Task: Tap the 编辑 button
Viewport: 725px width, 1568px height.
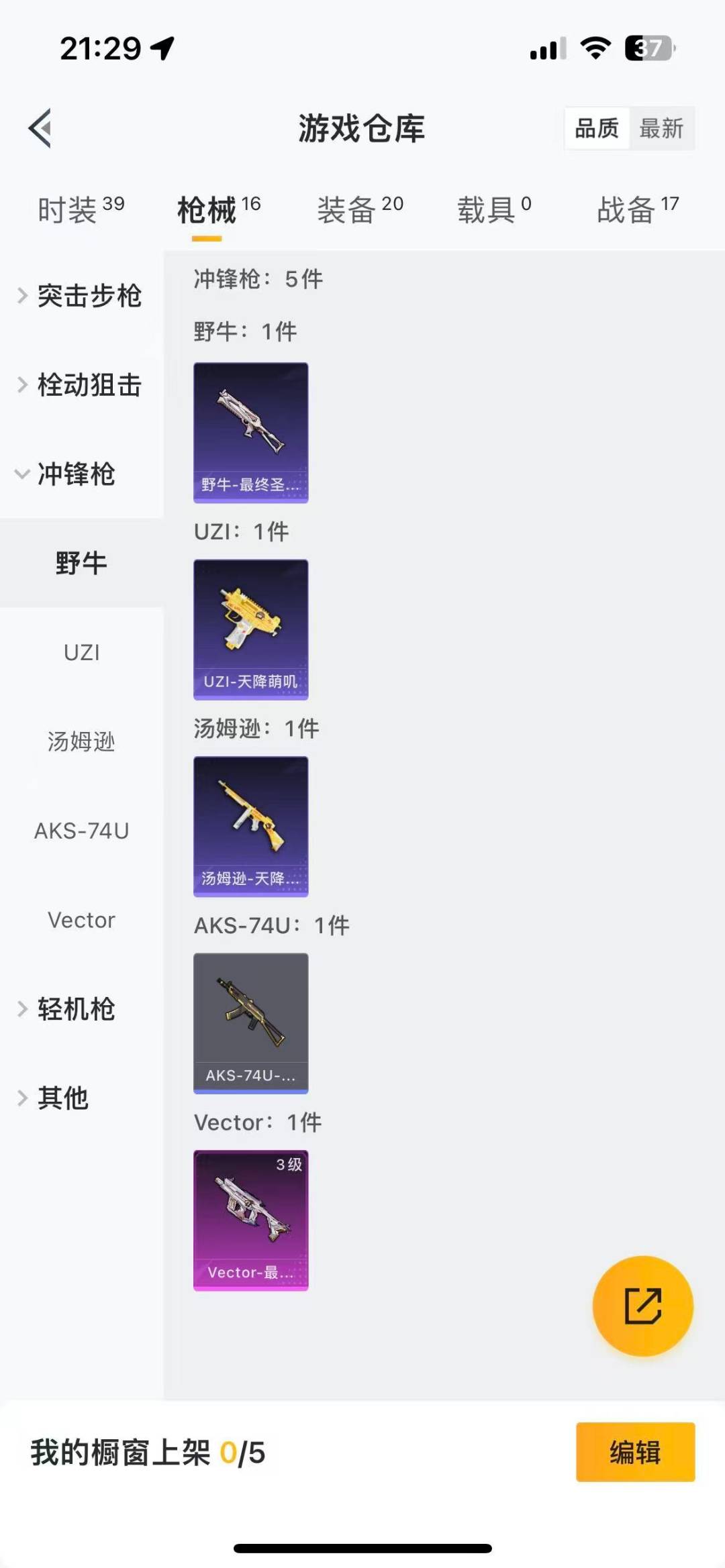Action: [x=635, y=1452]
